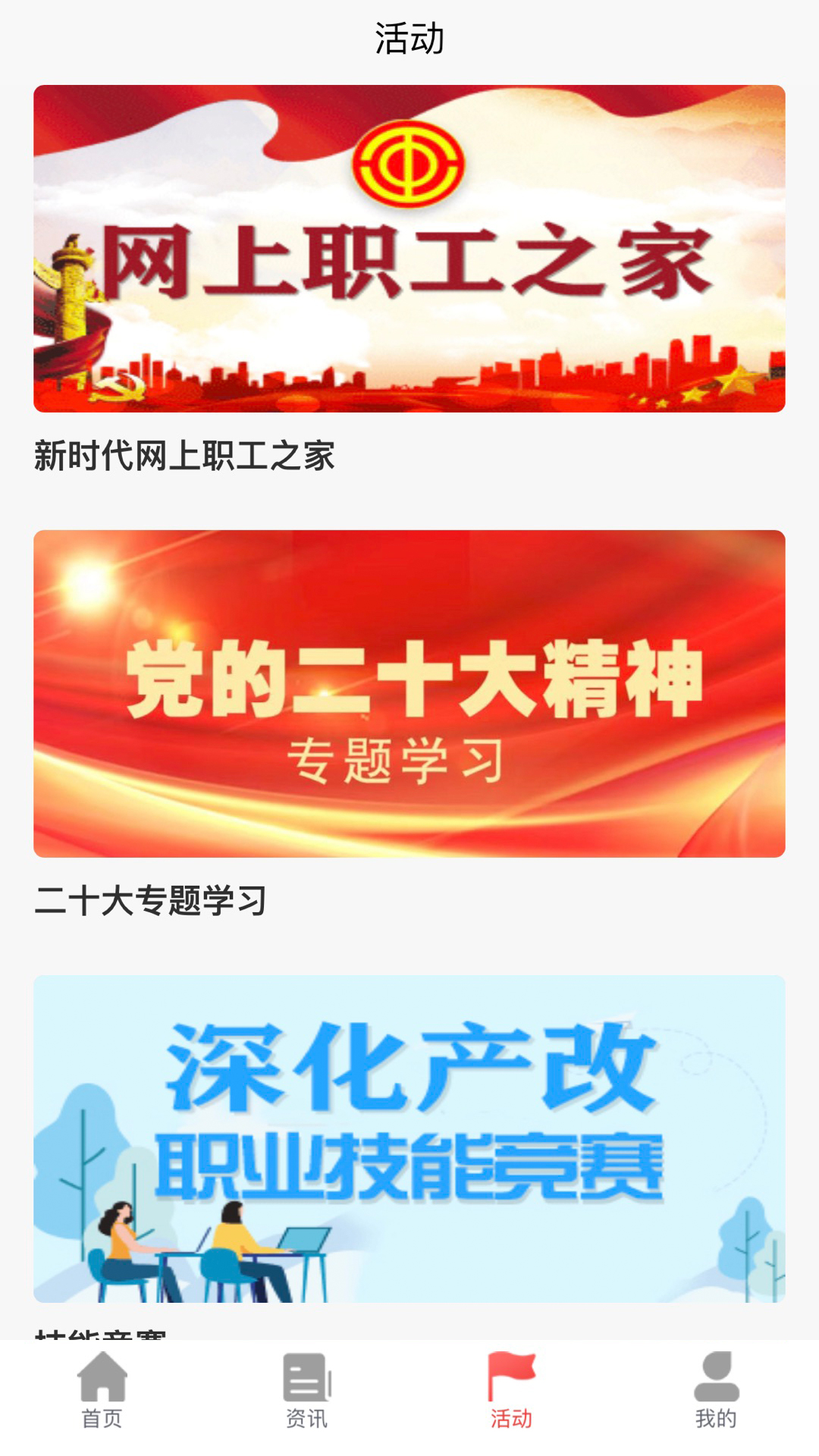819x1456 pixels.
Task: Open the 深化产改职业技能竞赛 card
Action: pyautogui.click(x=409, y=1139)
